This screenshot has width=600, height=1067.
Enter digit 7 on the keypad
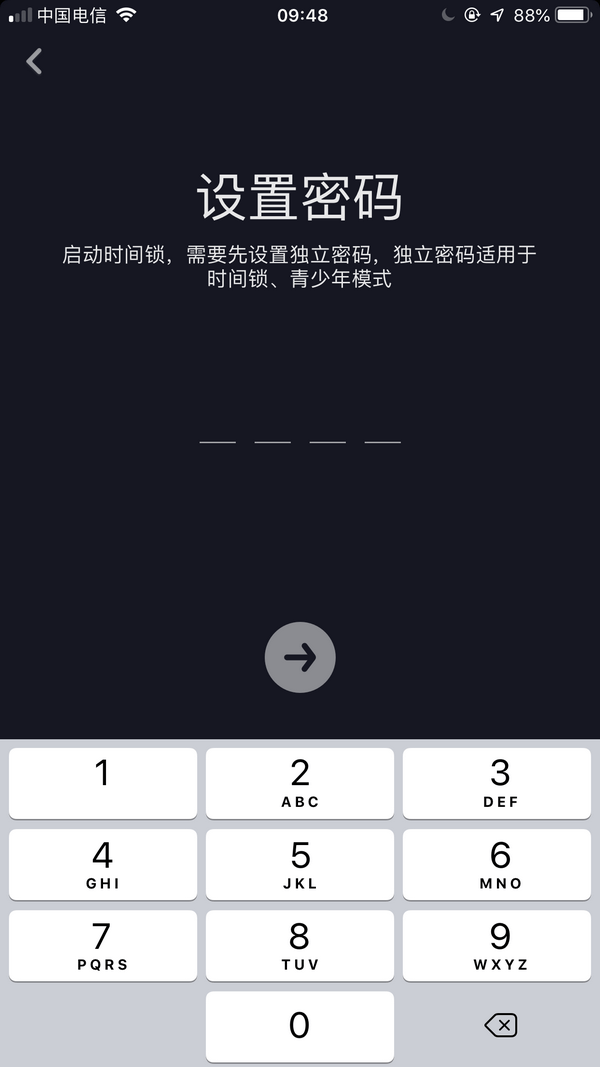(x=103, y=945)
